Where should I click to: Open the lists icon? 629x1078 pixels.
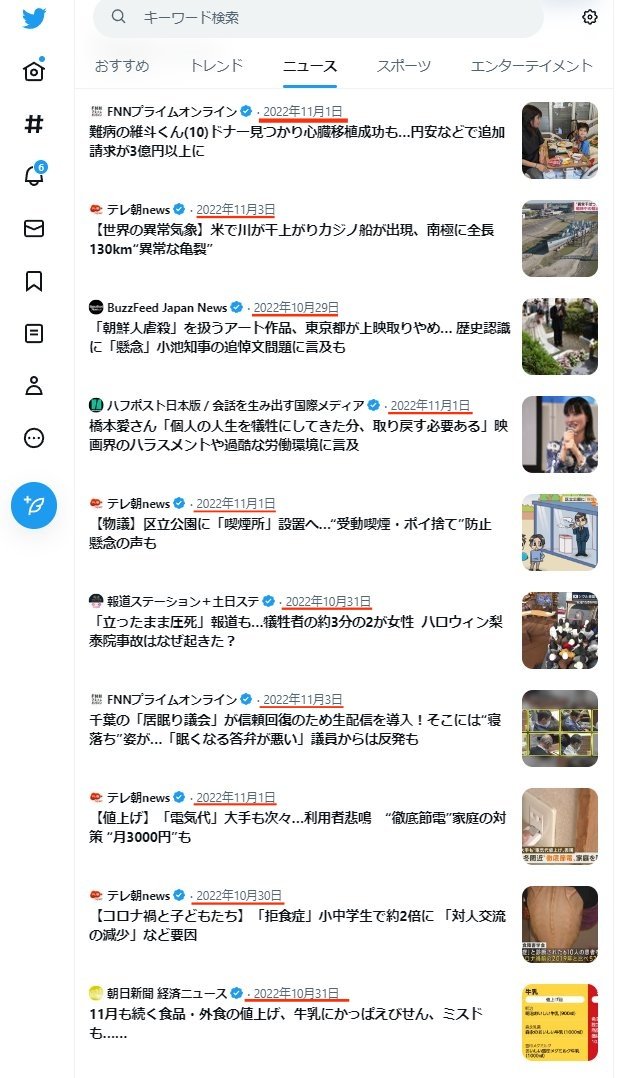coord(34,333)
